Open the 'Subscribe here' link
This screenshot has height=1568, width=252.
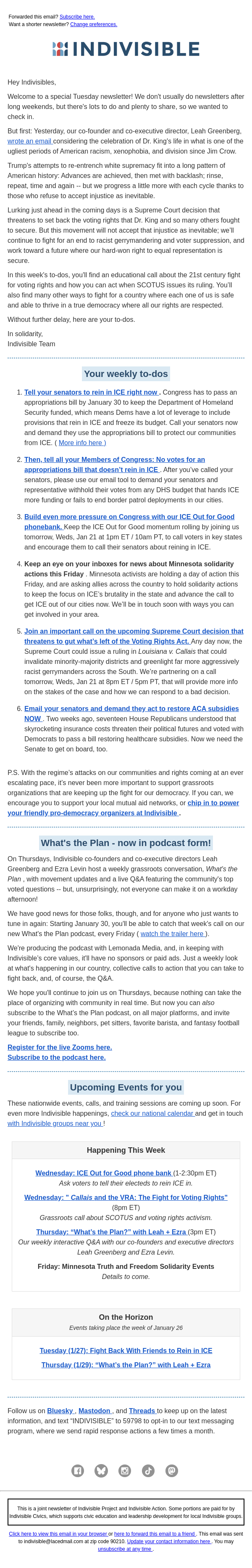76,16
